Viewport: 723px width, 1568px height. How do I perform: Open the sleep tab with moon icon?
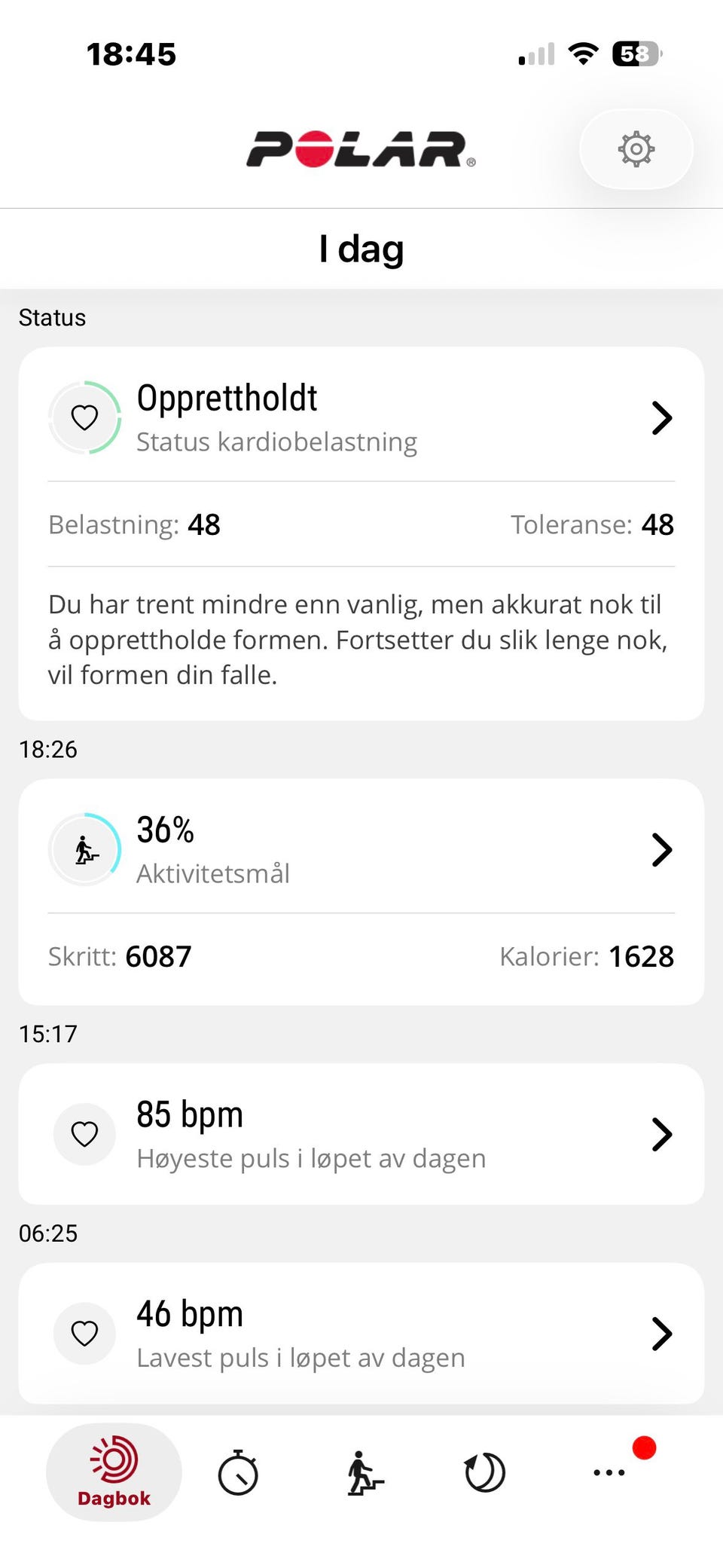(x=485, y=1472)
